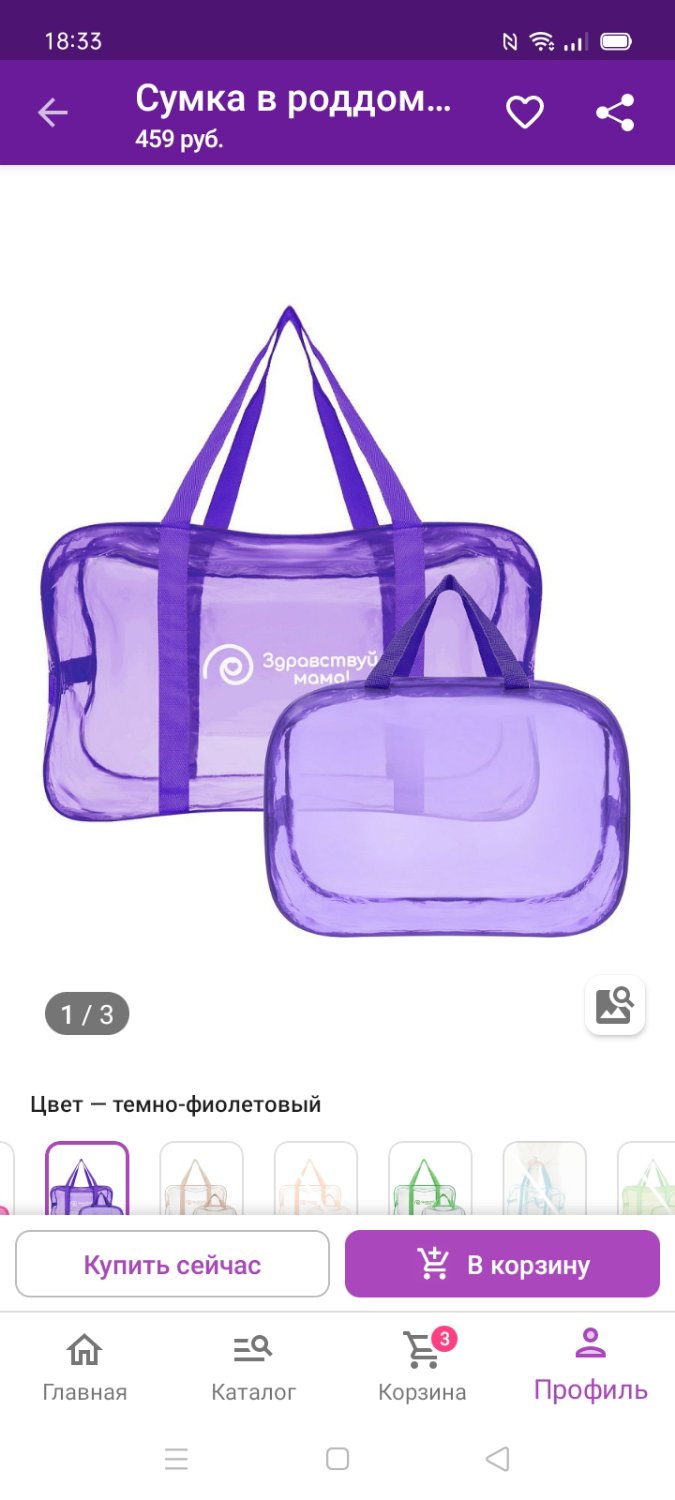This screenshot has width=675, height=1500.
Task: Tap the system back button
Action: [498, 1459]
